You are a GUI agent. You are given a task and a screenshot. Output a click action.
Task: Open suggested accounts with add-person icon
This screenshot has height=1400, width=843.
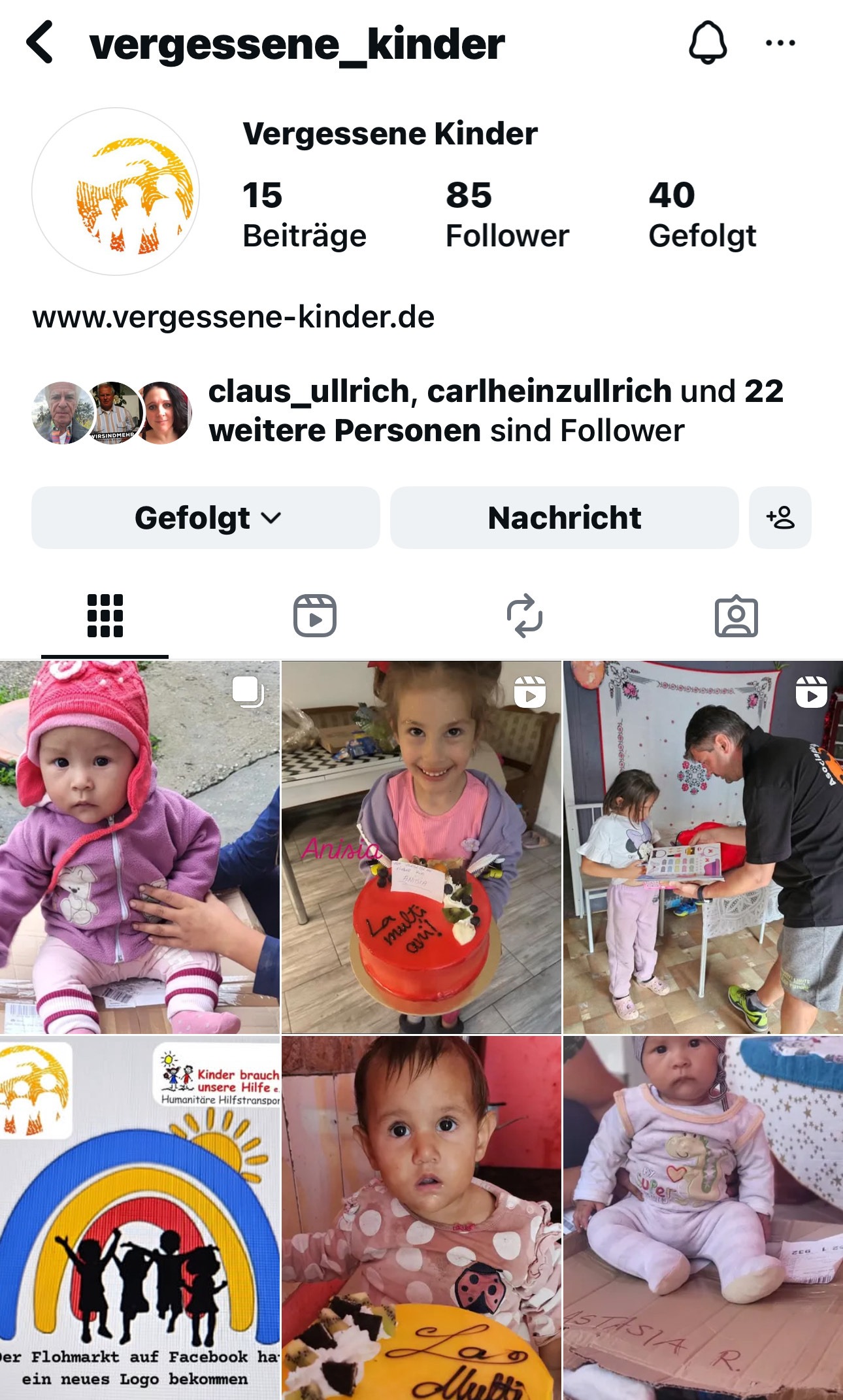click(x=780, y=518)
